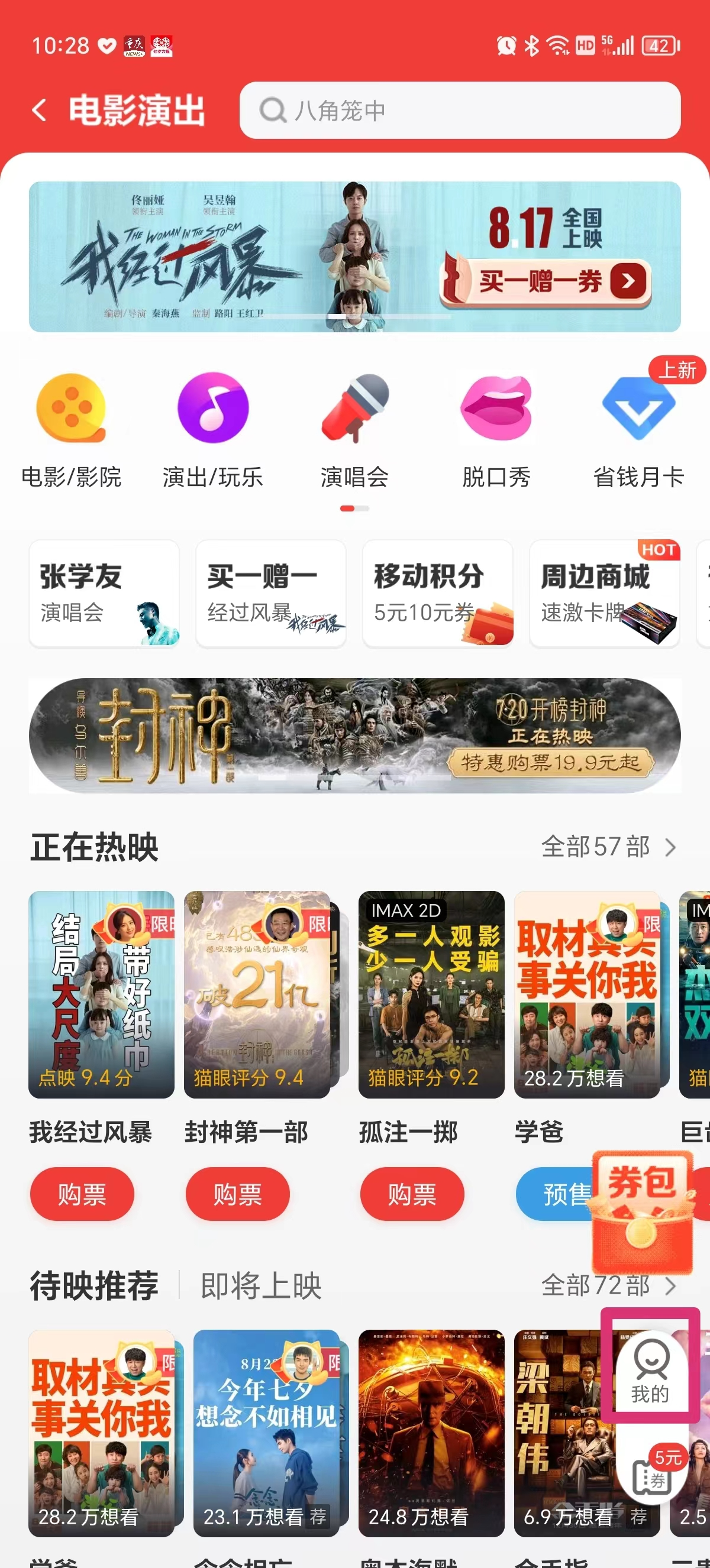
Task: View all 72 待映推荐 movies
Action: pos(608,1285)
